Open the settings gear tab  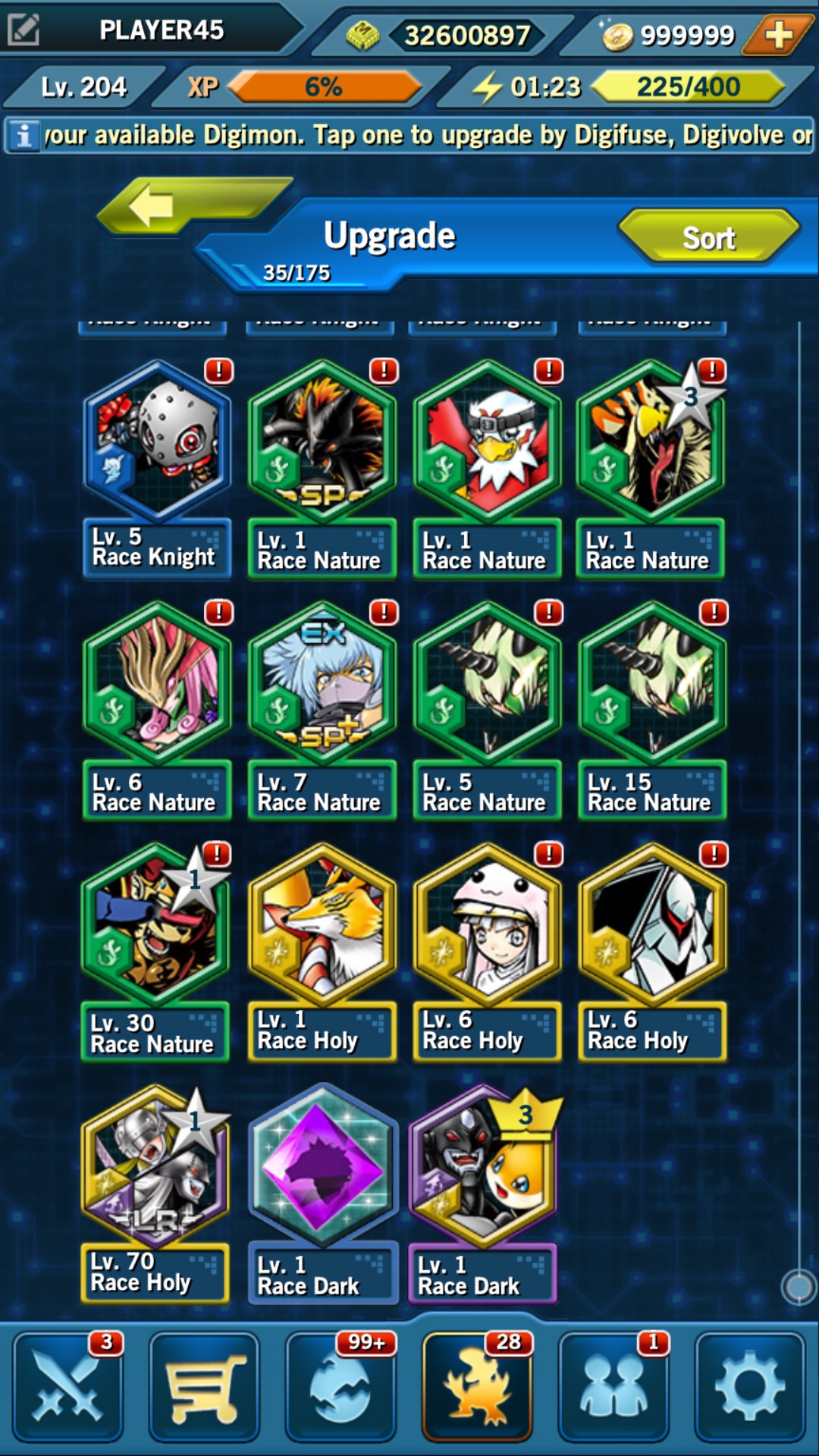point(749,1386)
